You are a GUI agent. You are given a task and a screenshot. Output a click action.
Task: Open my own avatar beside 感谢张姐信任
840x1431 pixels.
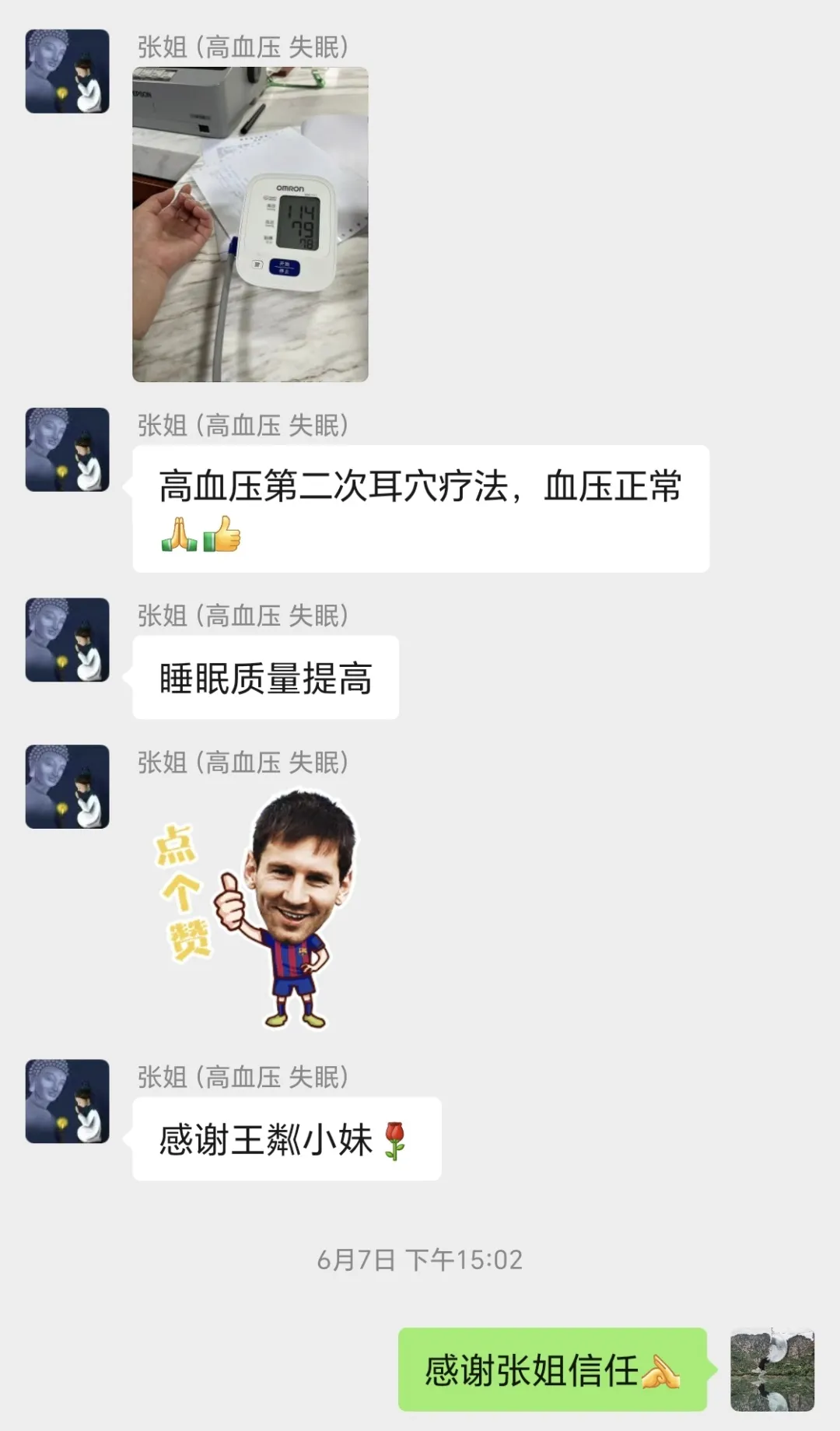point(772,1370)
